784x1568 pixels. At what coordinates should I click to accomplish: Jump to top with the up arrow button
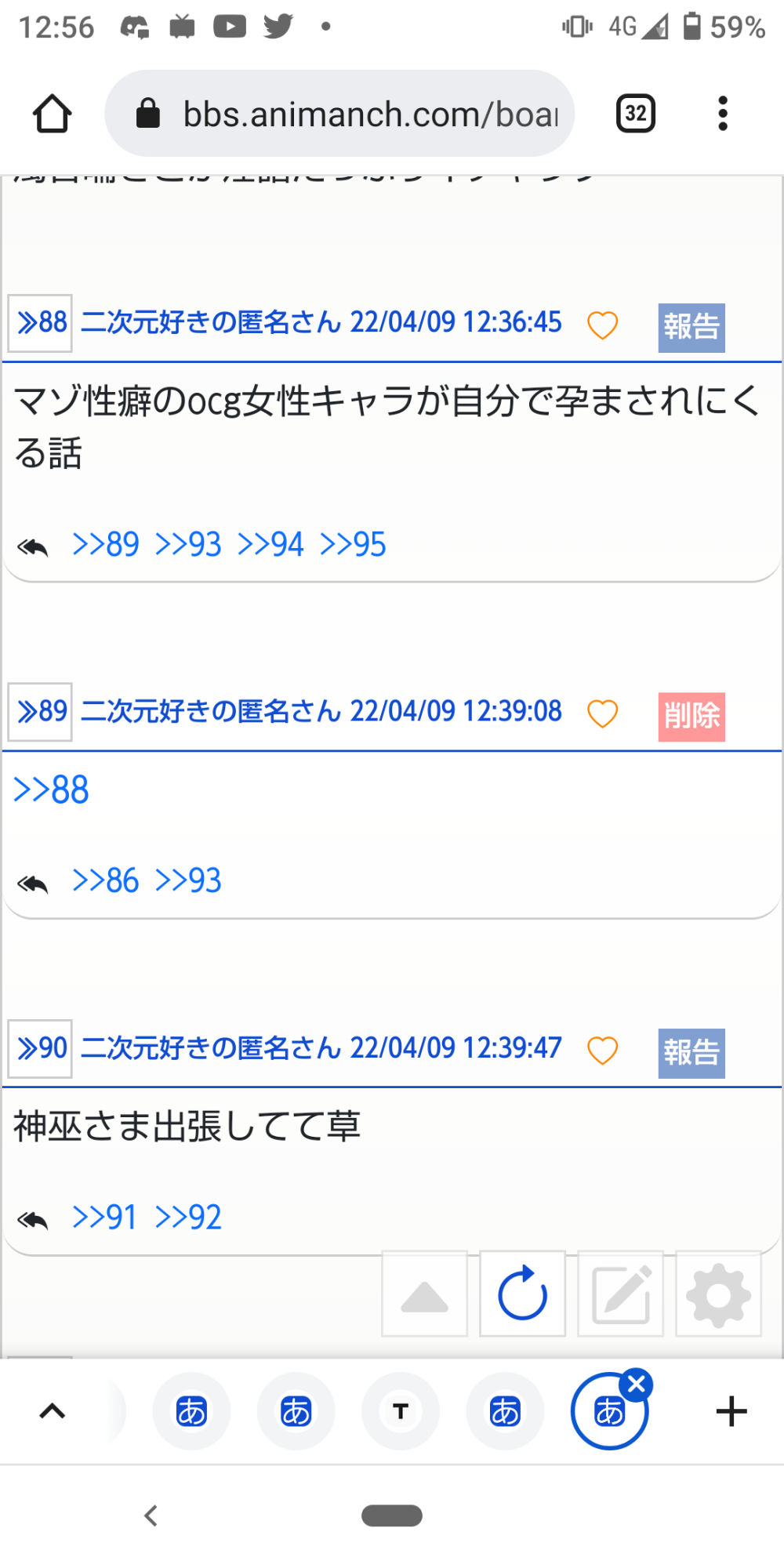(424, 1294)
